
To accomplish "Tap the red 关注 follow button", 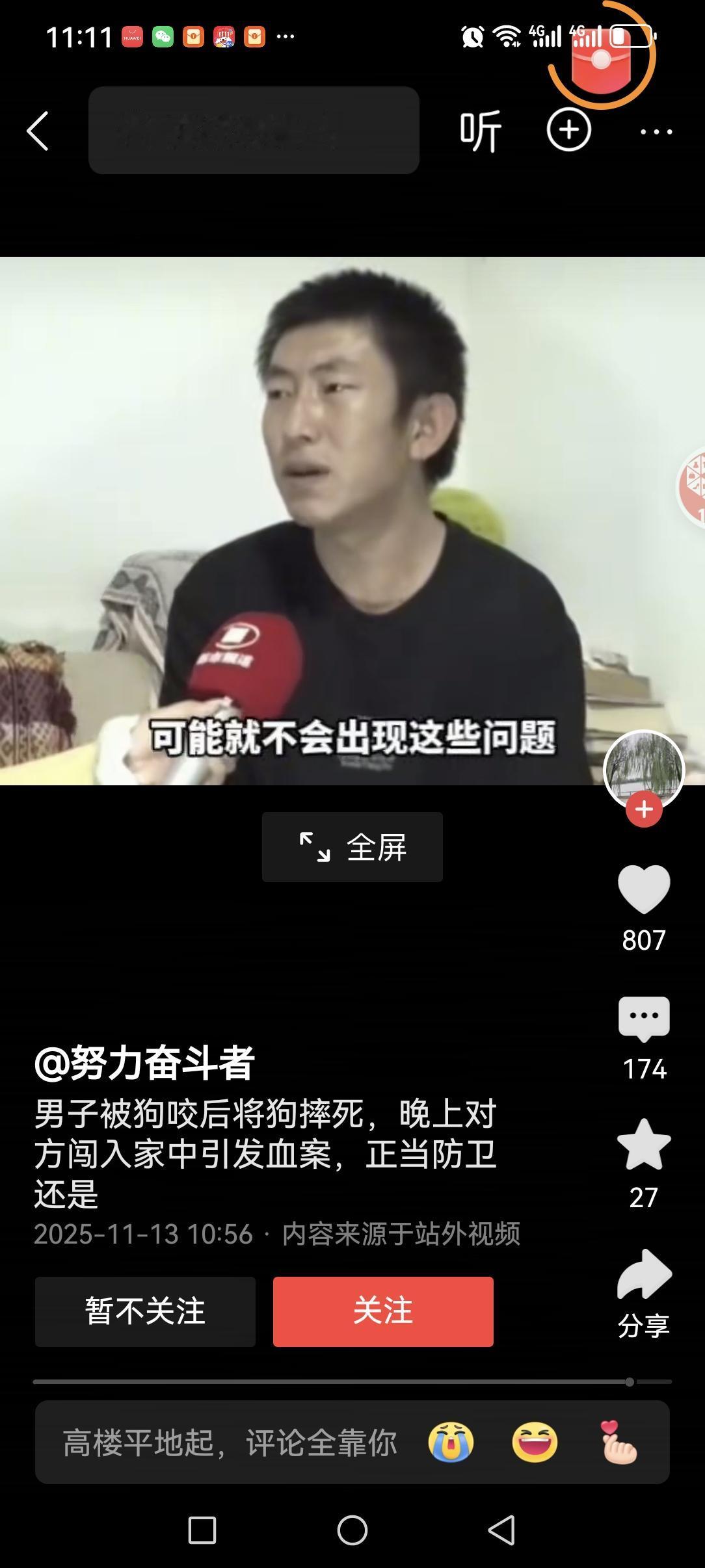I will pos(384,1312).
